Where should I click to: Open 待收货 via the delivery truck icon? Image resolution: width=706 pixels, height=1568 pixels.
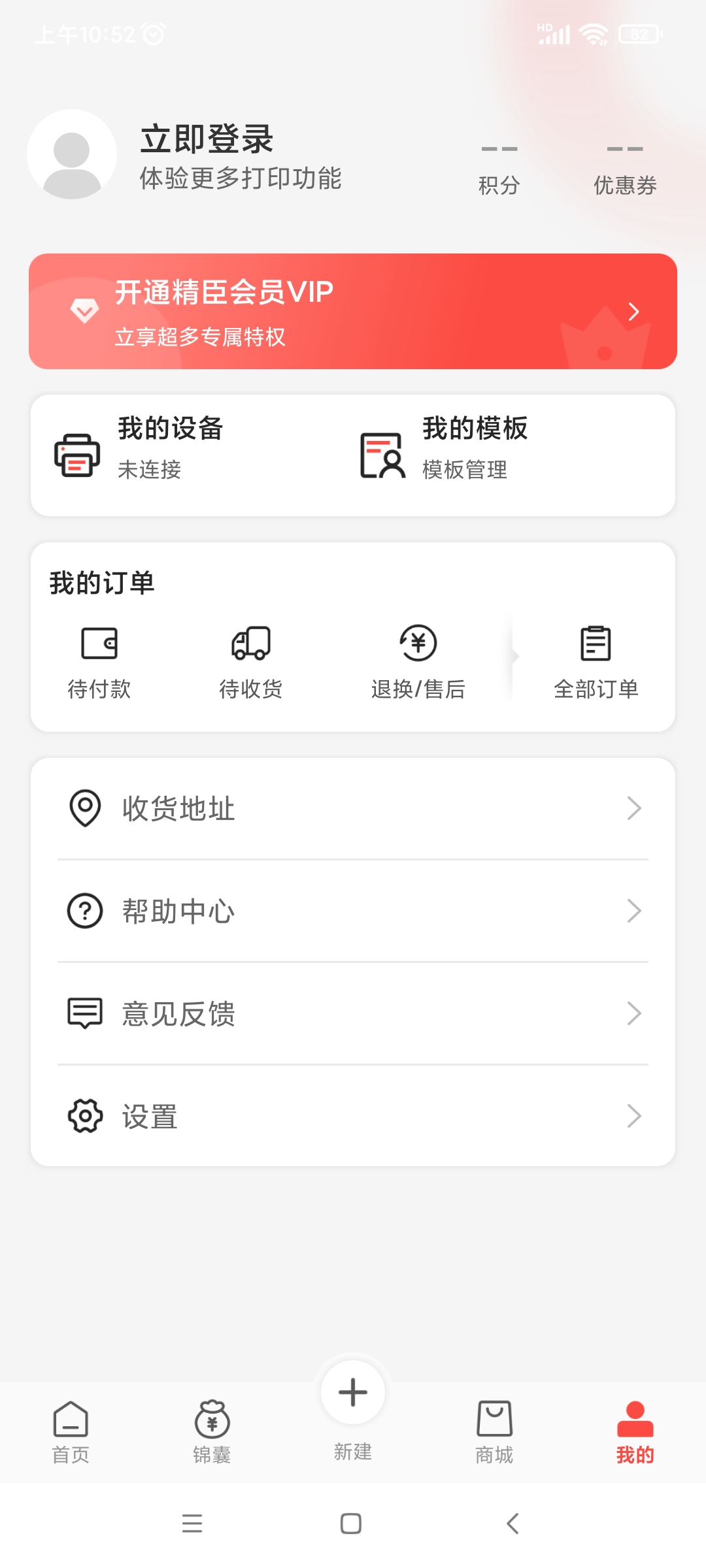pos(250,644)
